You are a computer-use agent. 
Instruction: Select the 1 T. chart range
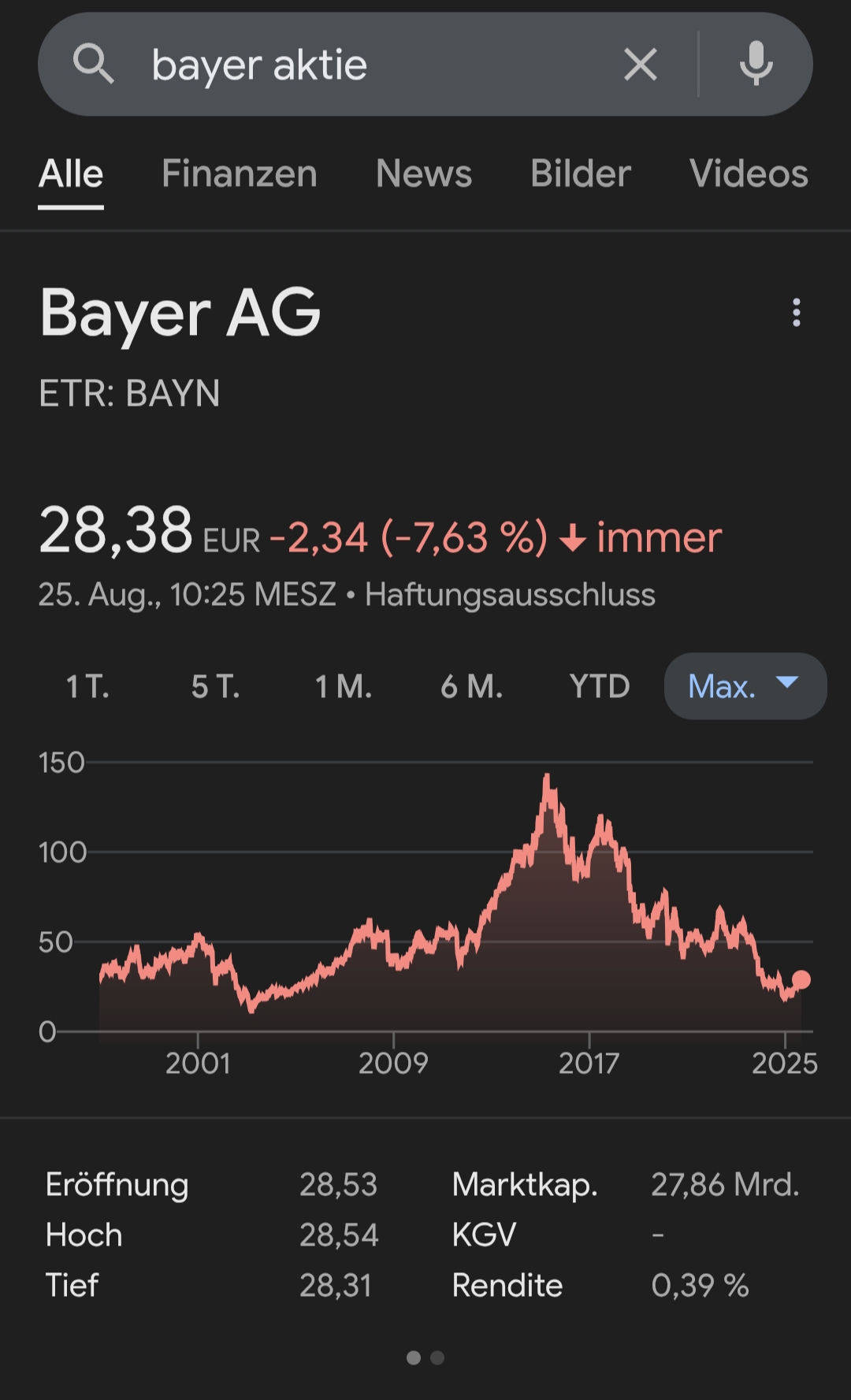point(87,686)
